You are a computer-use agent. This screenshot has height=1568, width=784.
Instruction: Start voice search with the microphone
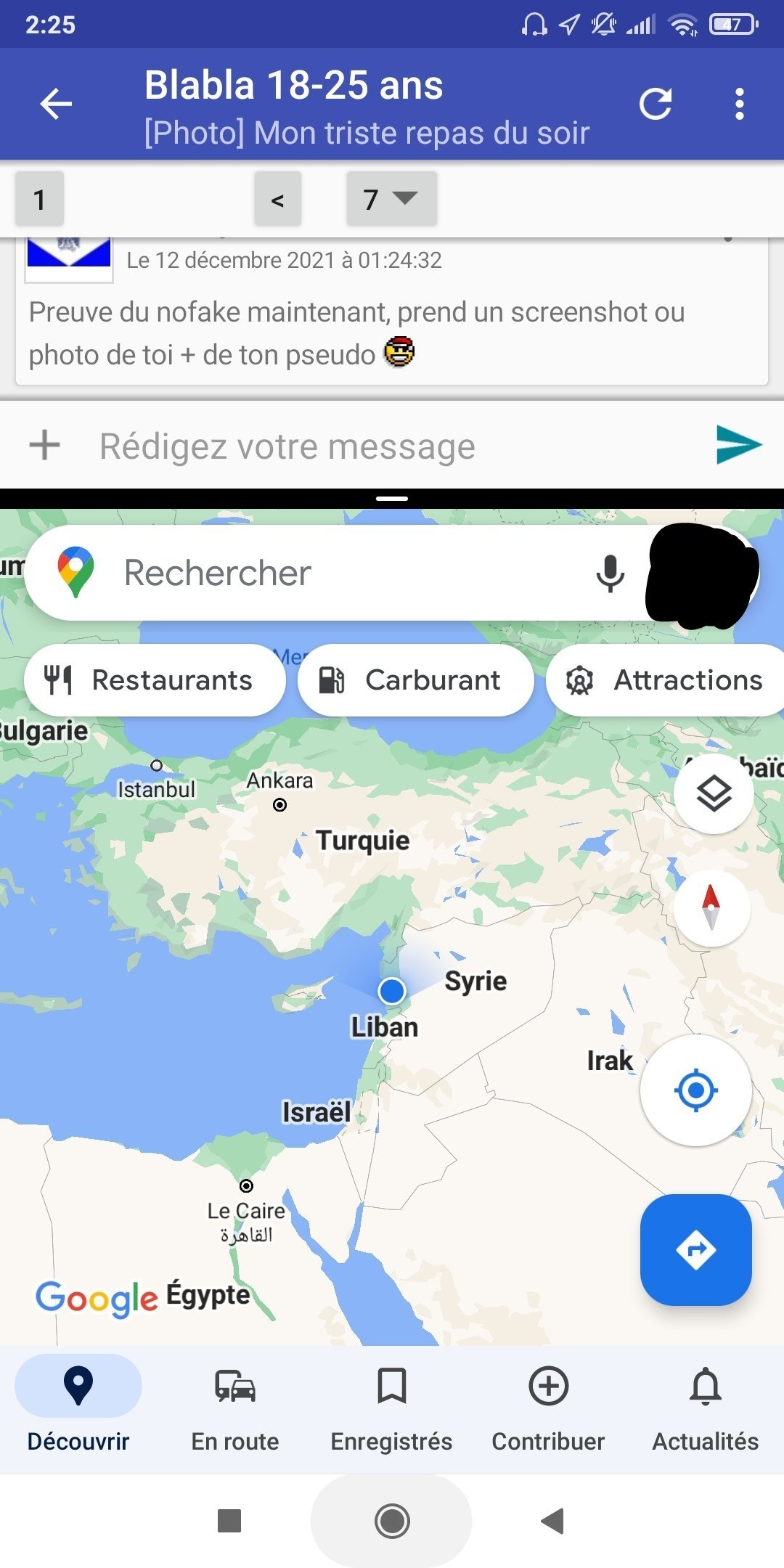pyautogui.click(x=610, y=573)
